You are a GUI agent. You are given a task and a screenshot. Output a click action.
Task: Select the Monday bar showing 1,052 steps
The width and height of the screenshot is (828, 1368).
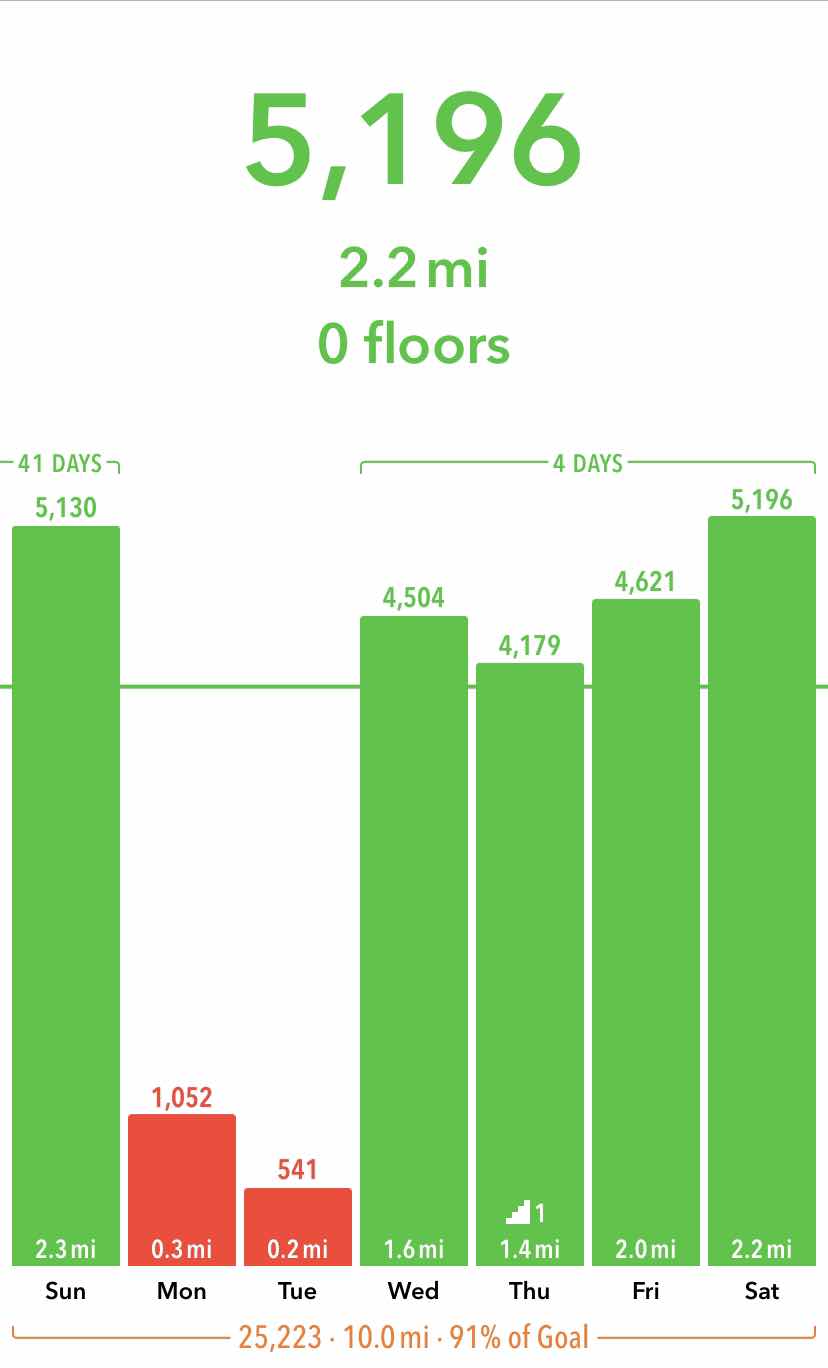(182, 1189)
